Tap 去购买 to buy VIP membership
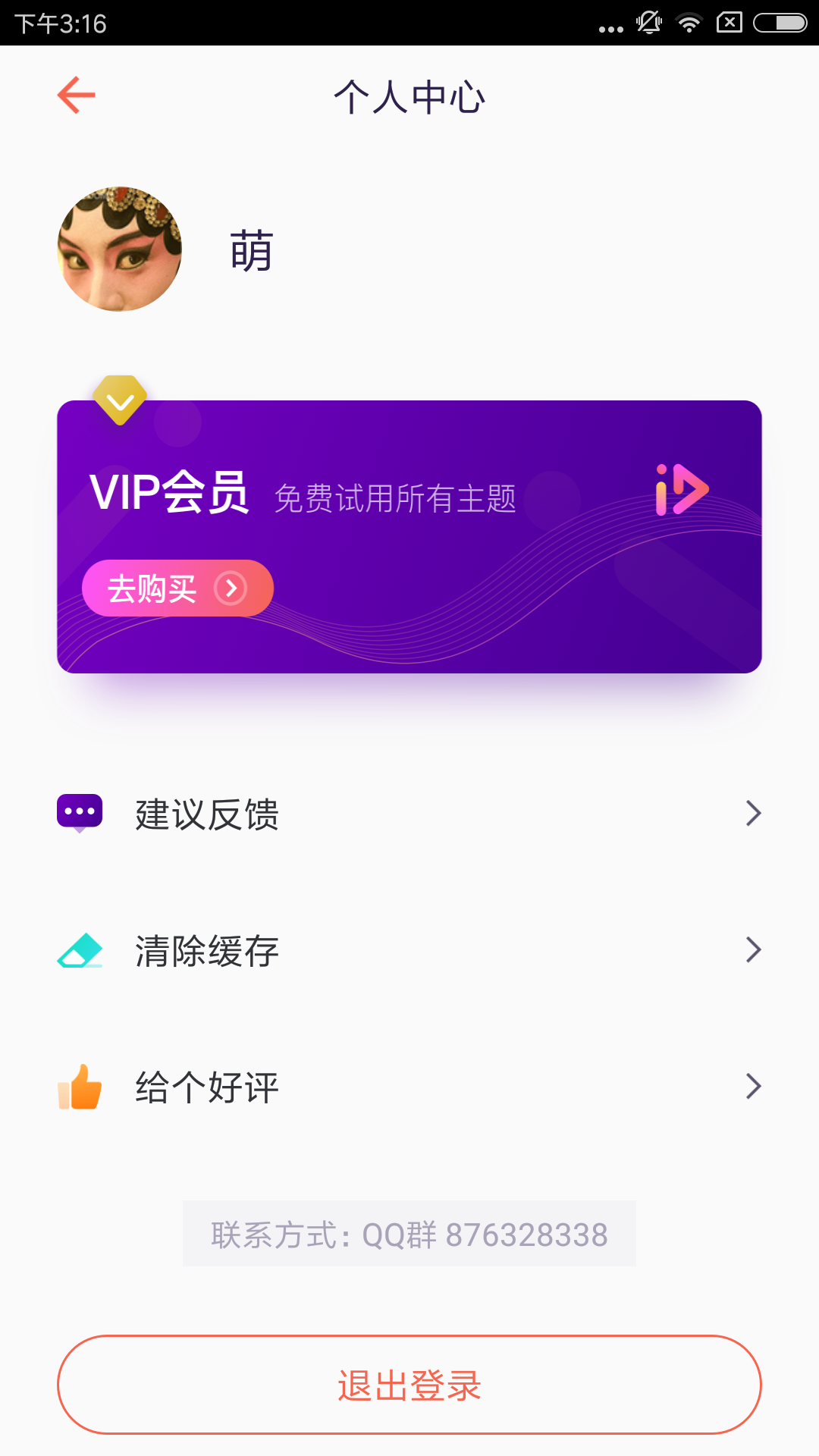 click(177, 588)
